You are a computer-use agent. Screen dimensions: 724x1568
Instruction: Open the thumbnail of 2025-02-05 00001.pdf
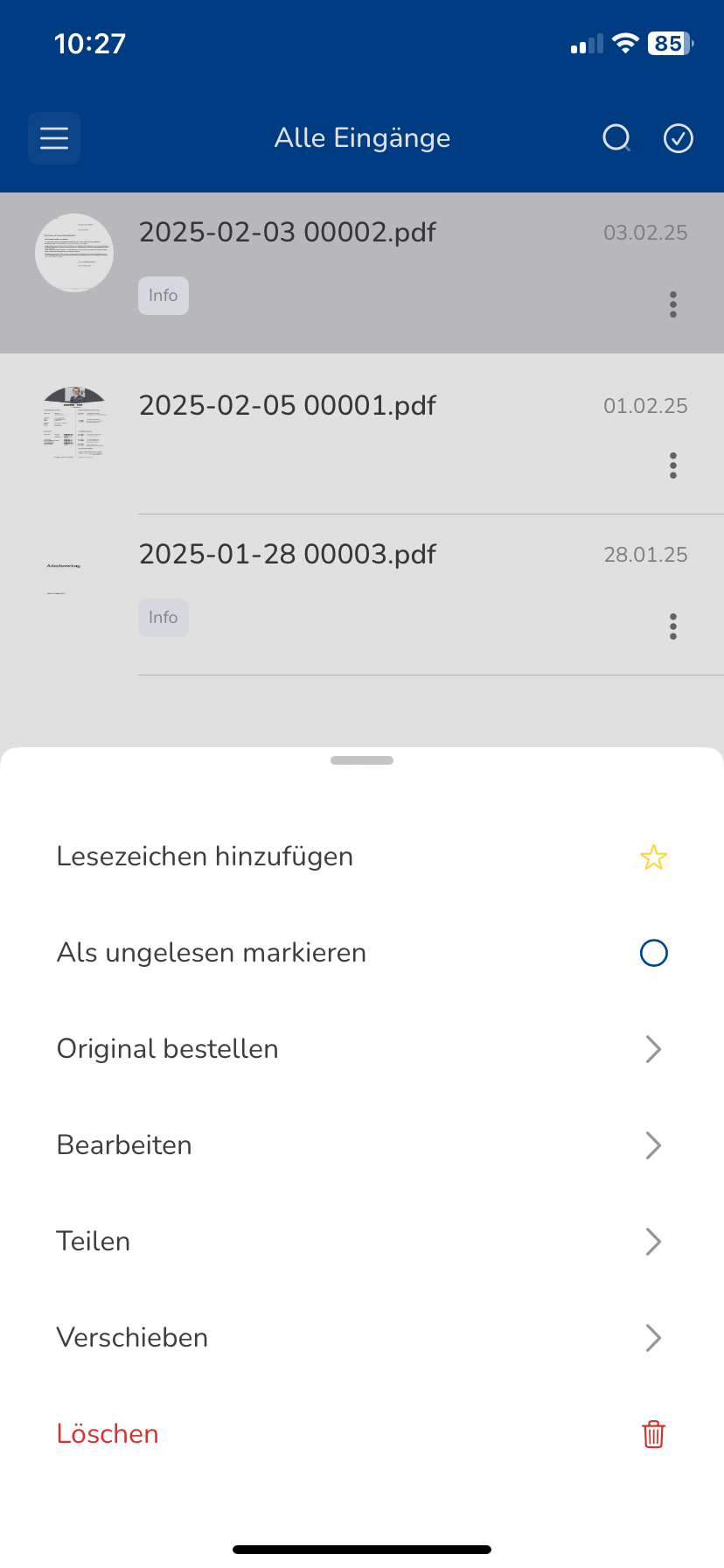pyautogui.click(x=73, y=423)
